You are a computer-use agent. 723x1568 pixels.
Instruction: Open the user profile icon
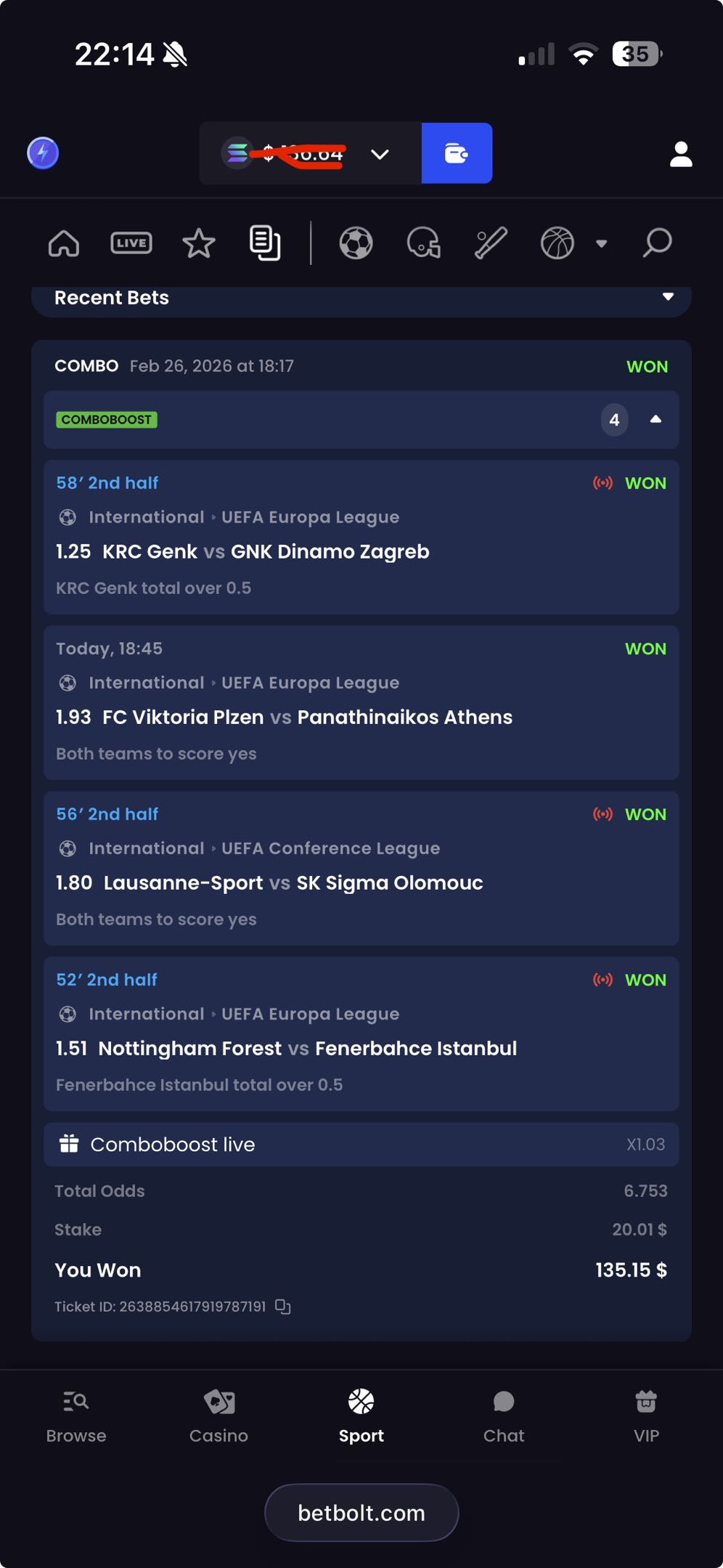[680, 154]
